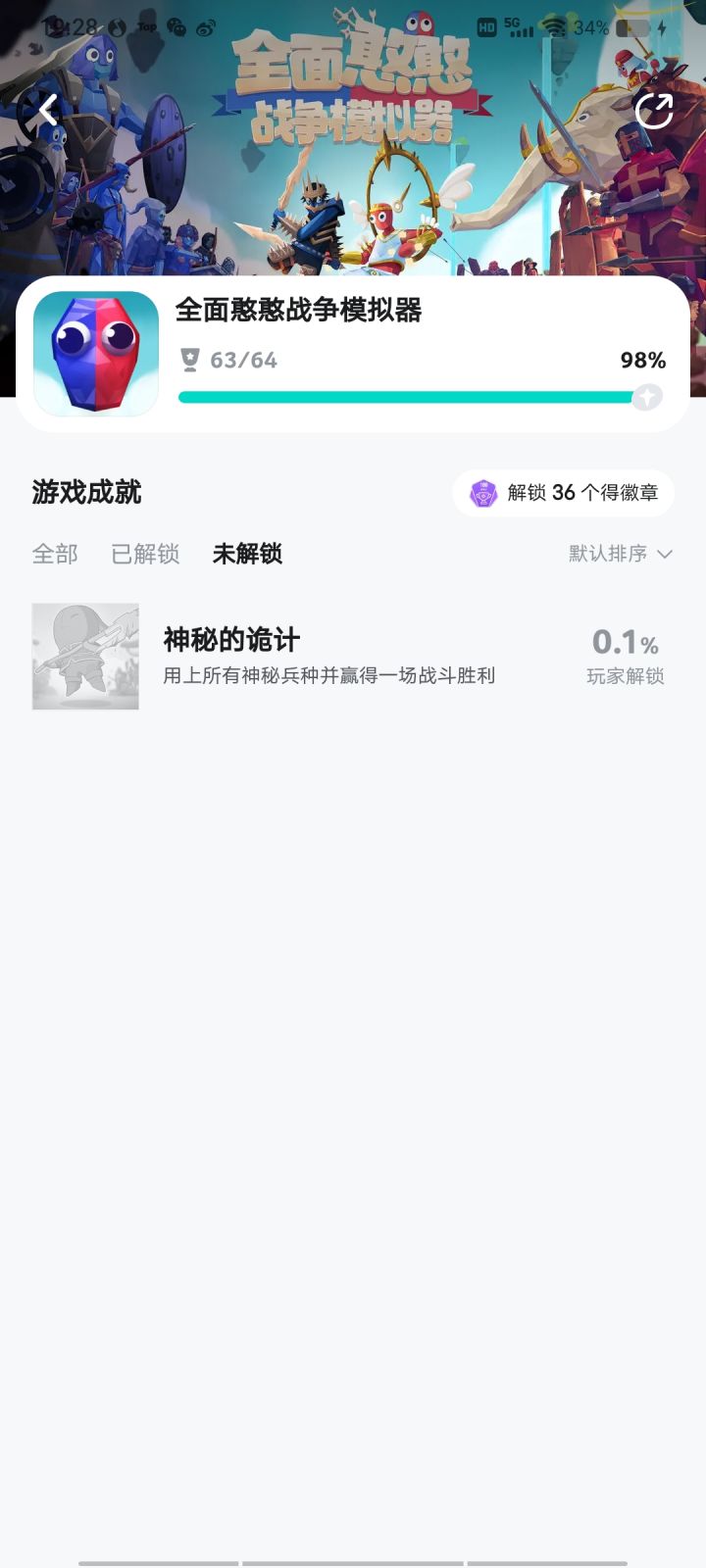Open the 默认排序 sorting dropdown
The width and height of the screenshot is (706, 1568).
click(x=605, y=555)
